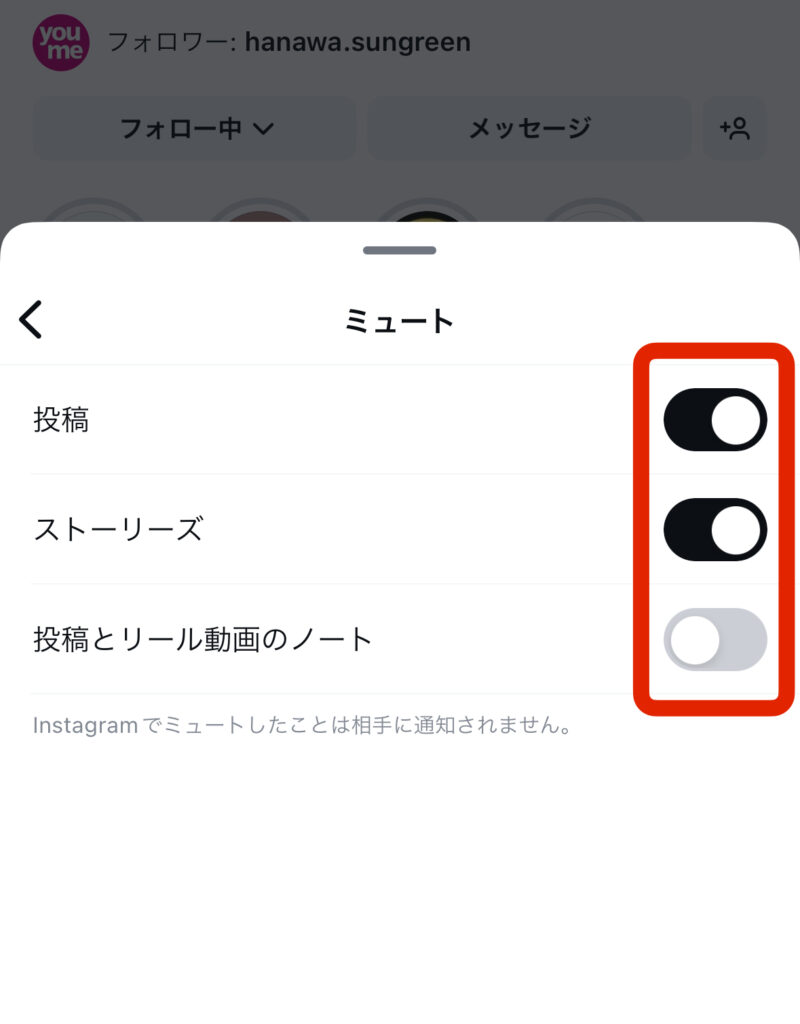The height and width of the screenshot is (1024, 800).
Task: Open the フォロー中 dropdown
Action: coord(194,128)
